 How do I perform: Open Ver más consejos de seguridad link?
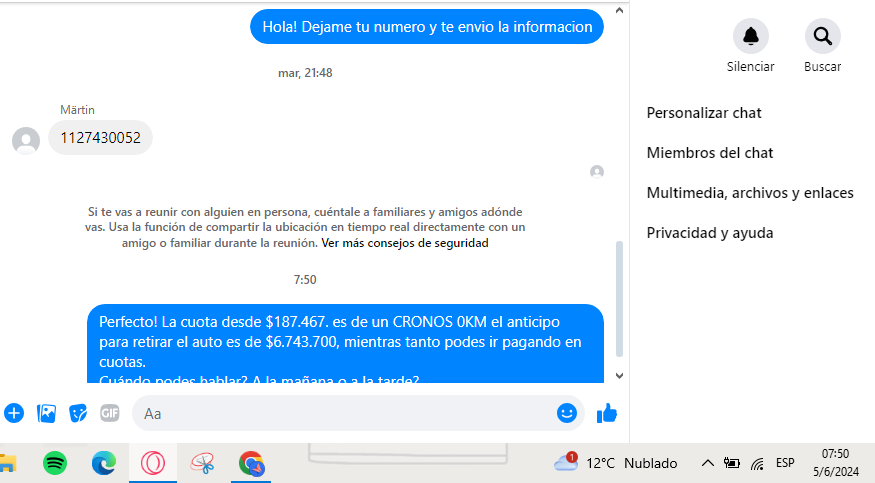click(404, 243)
